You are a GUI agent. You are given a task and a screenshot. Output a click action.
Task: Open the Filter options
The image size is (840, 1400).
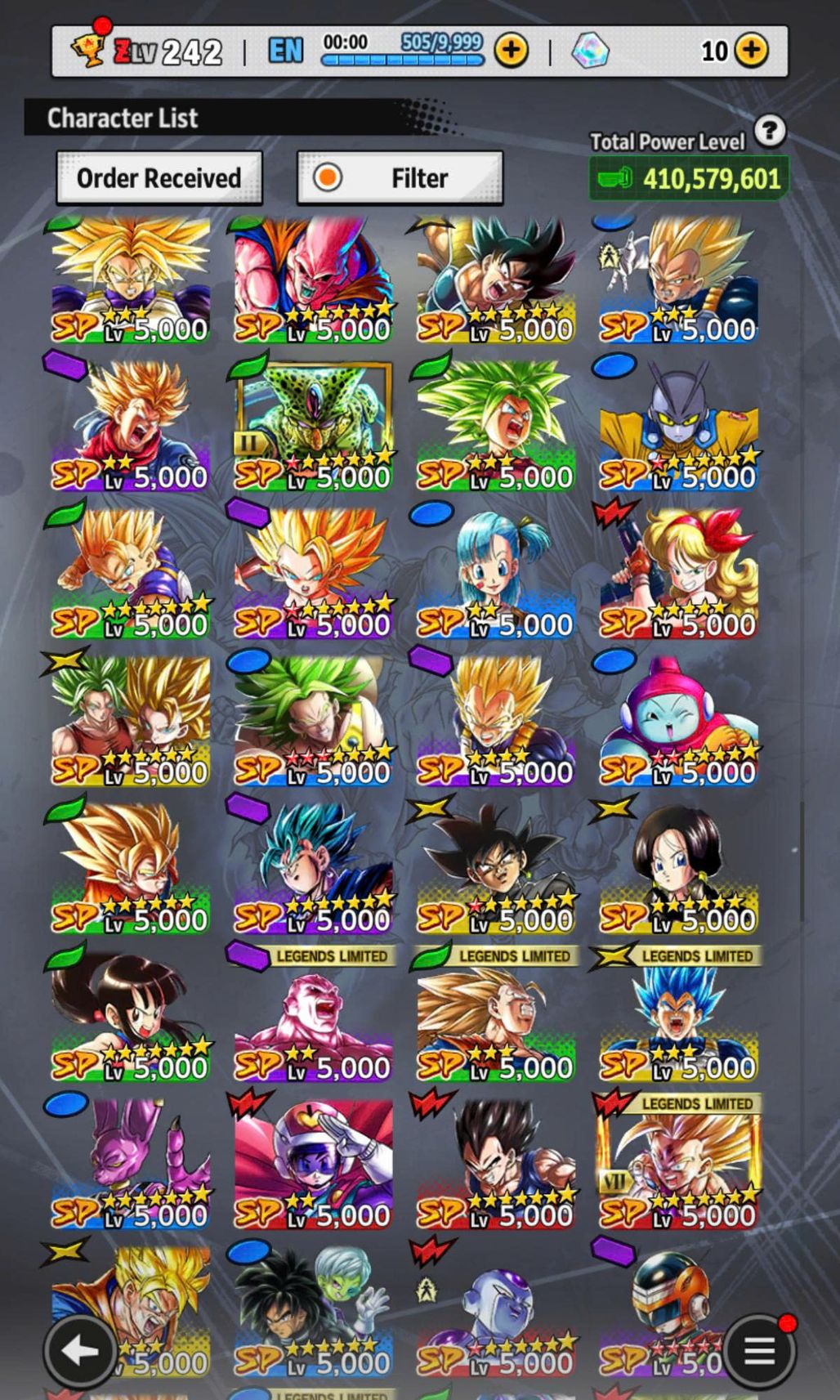pyautogui.click(x=400, y=177)
